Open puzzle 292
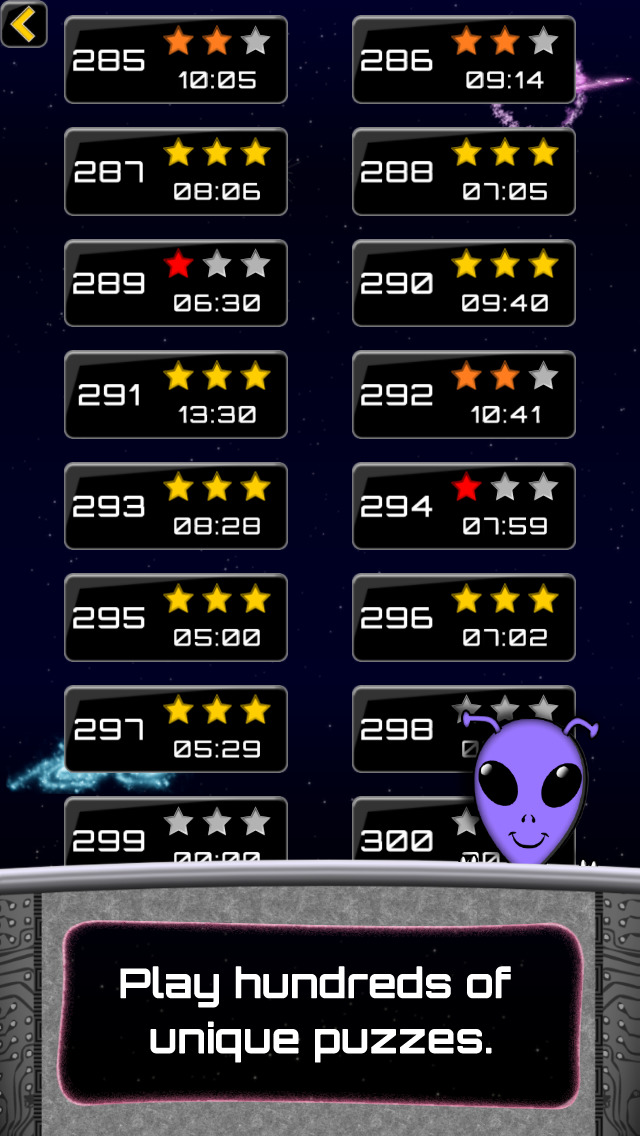The width and height of the screenshot is (640, 1136). [x=464, y=395]
